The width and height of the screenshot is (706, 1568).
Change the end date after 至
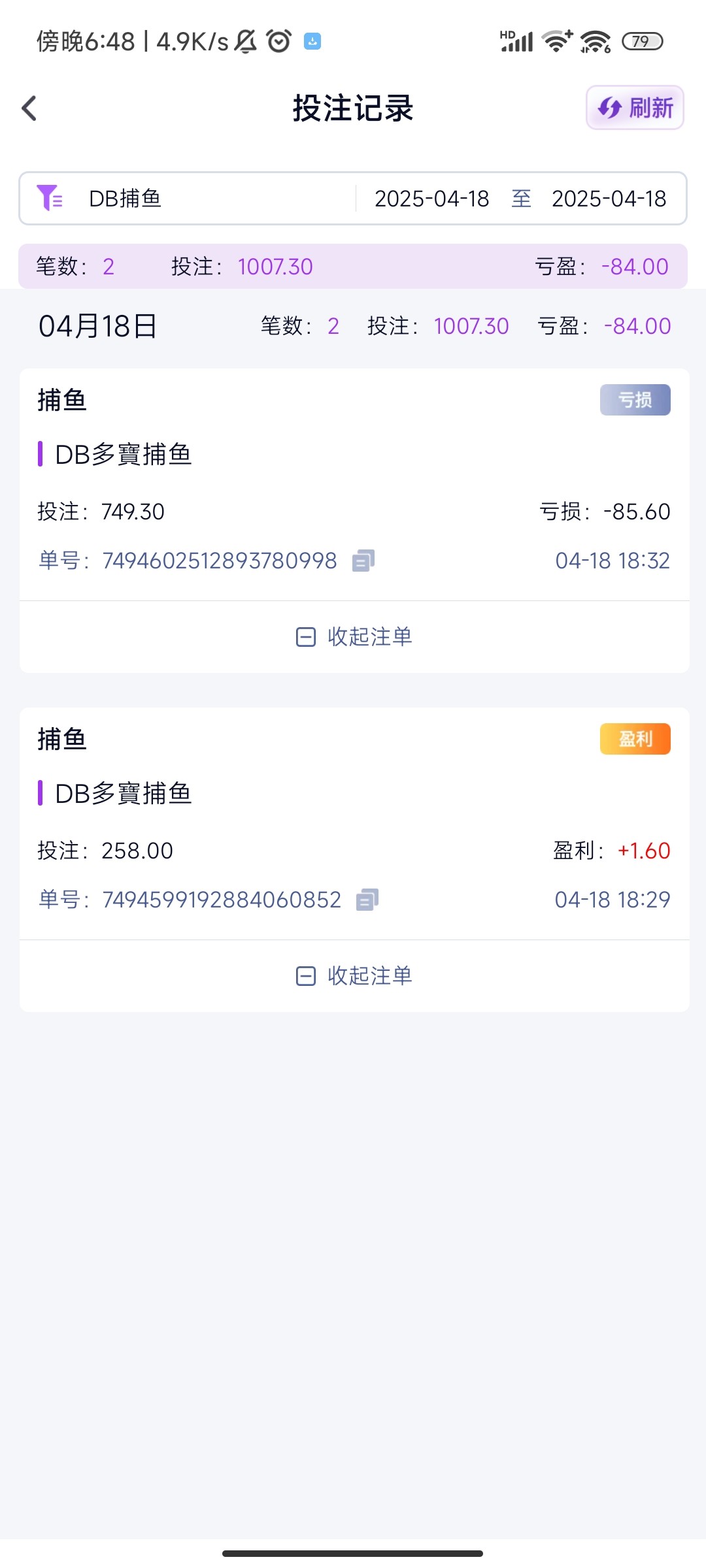coord(609,199)
